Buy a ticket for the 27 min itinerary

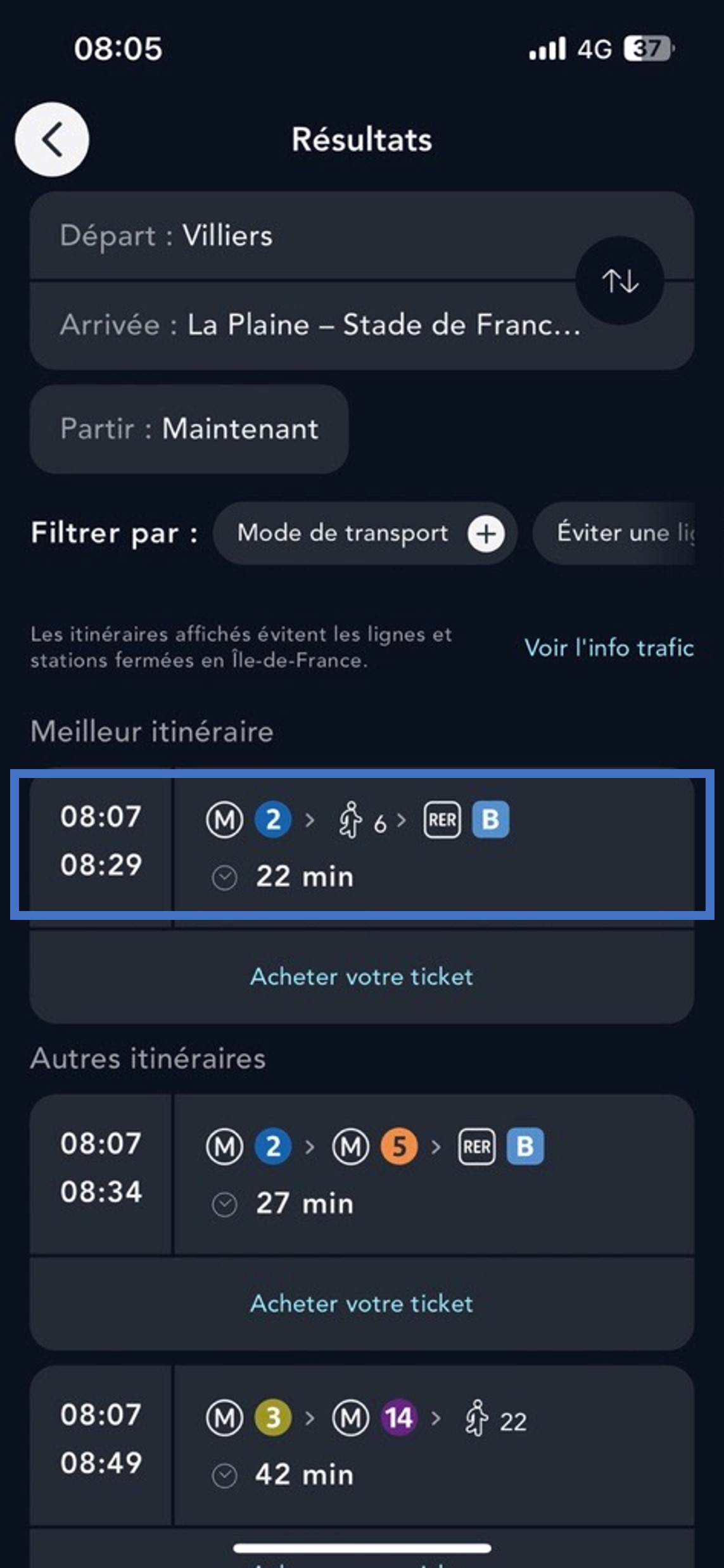pos(362,1303)
